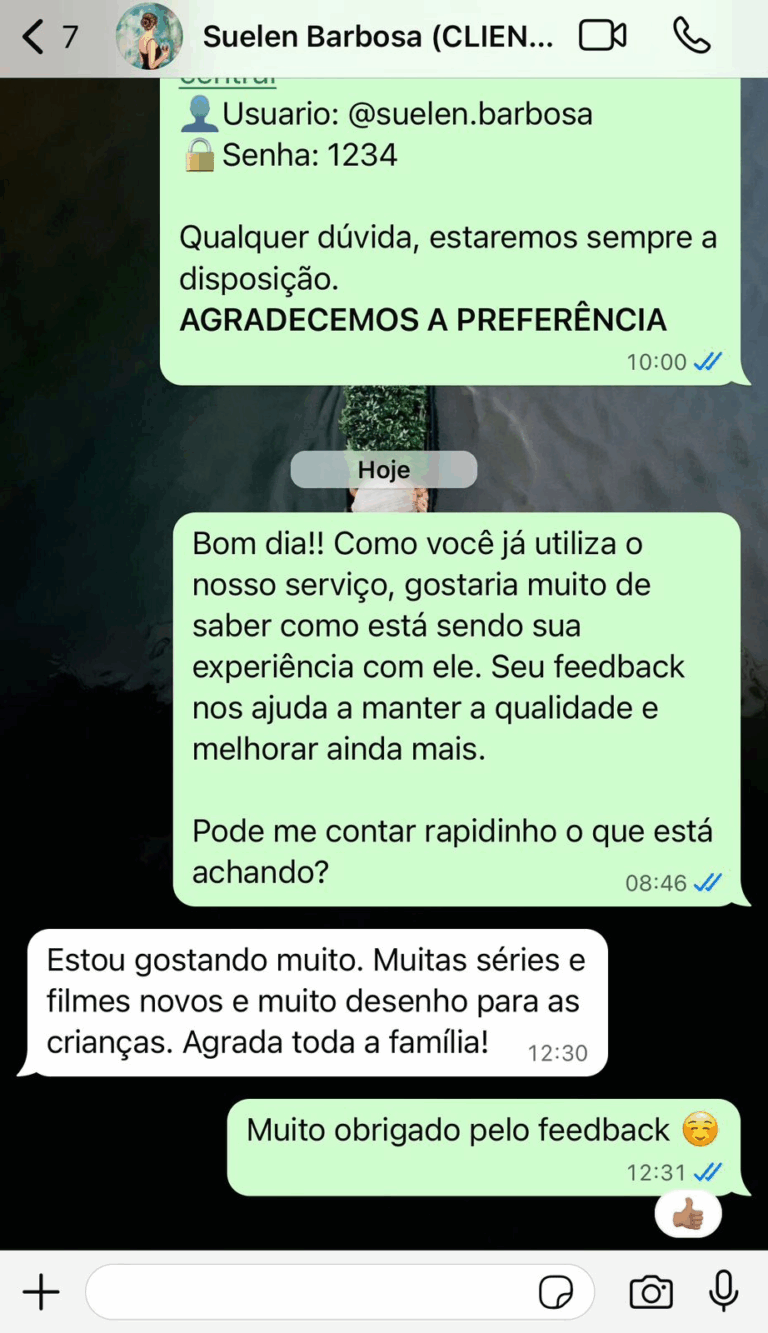
Task: Open the camera to take a photo
Action: pyautogui.click(x=651, y=1292)
